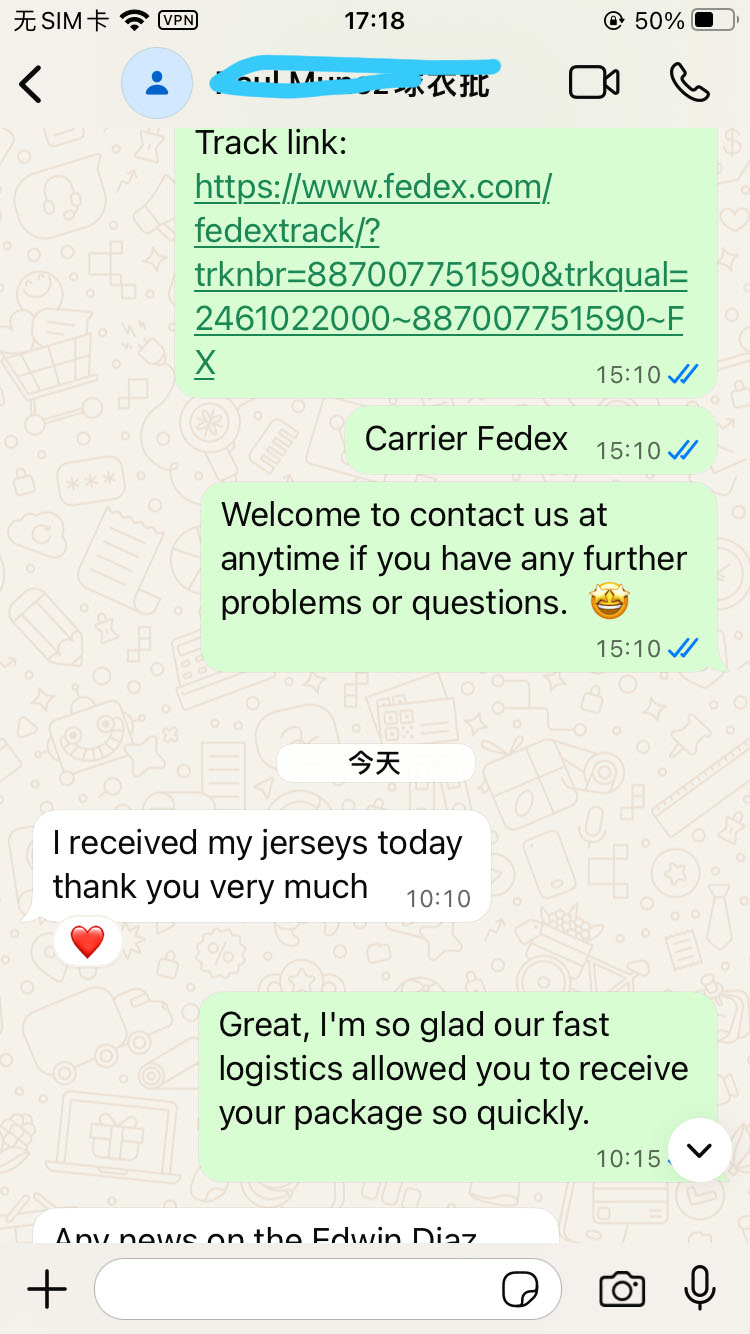Viewport: 750px width, 1334px height.
Task: Open the camera
Action: point(622,1290)
